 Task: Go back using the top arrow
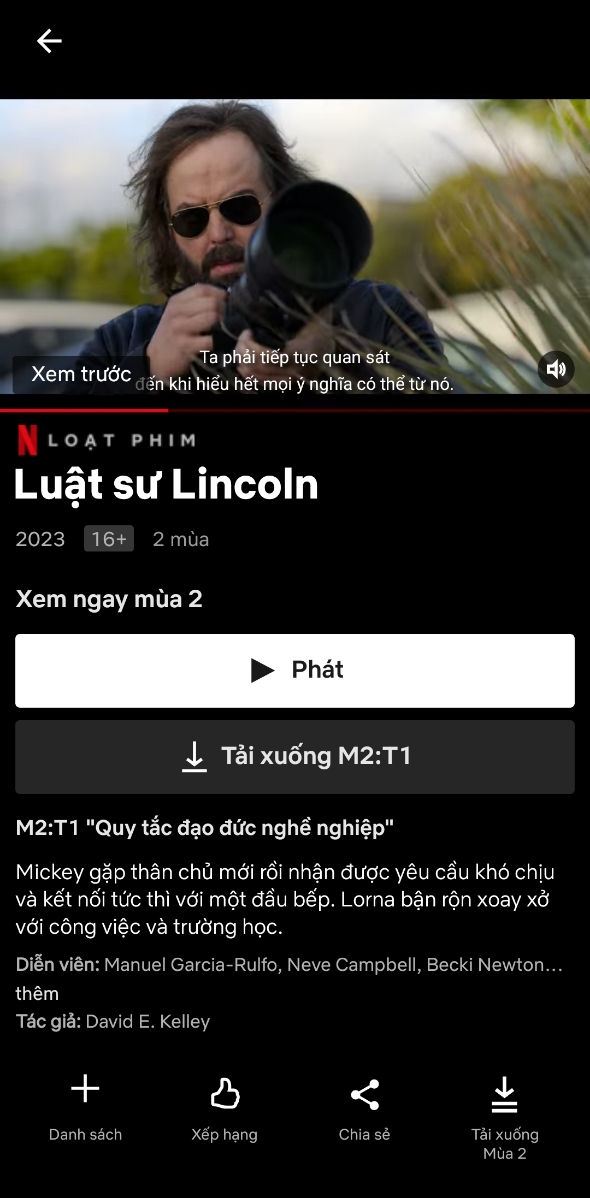pos(49,41)
